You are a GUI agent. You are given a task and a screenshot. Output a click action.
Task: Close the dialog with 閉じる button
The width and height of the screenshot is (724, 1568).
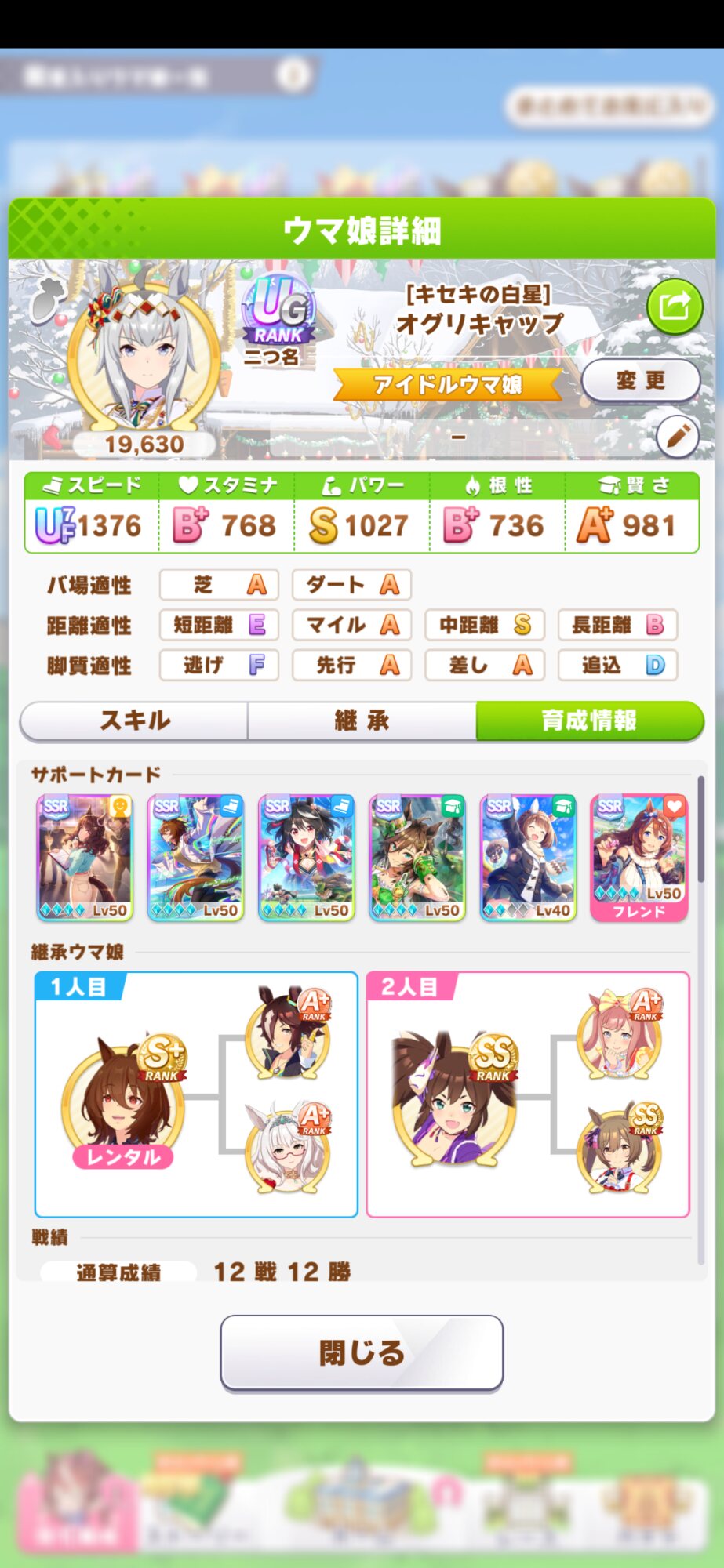(362, 1352)
